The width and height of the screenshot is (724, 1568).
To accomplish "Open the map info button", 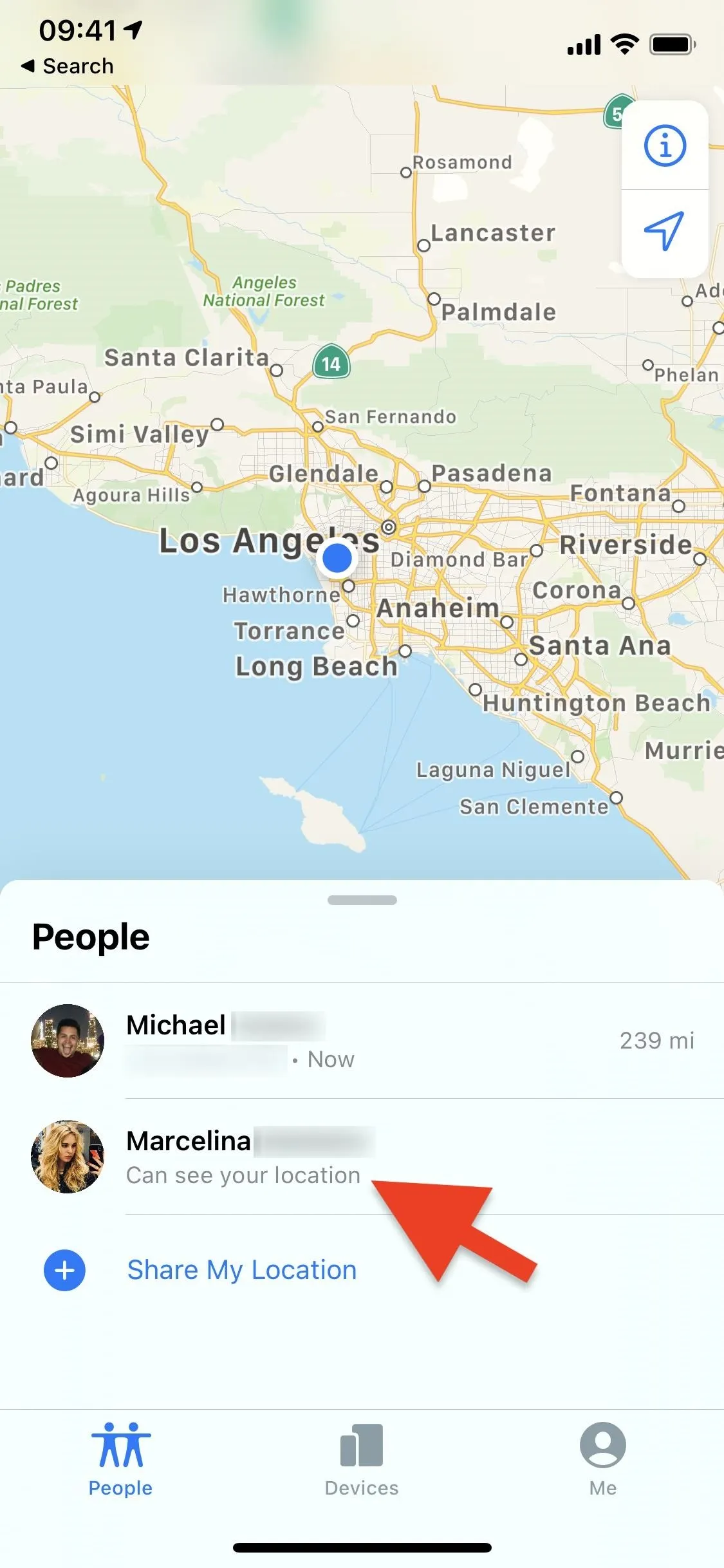I will coord(665,145).
